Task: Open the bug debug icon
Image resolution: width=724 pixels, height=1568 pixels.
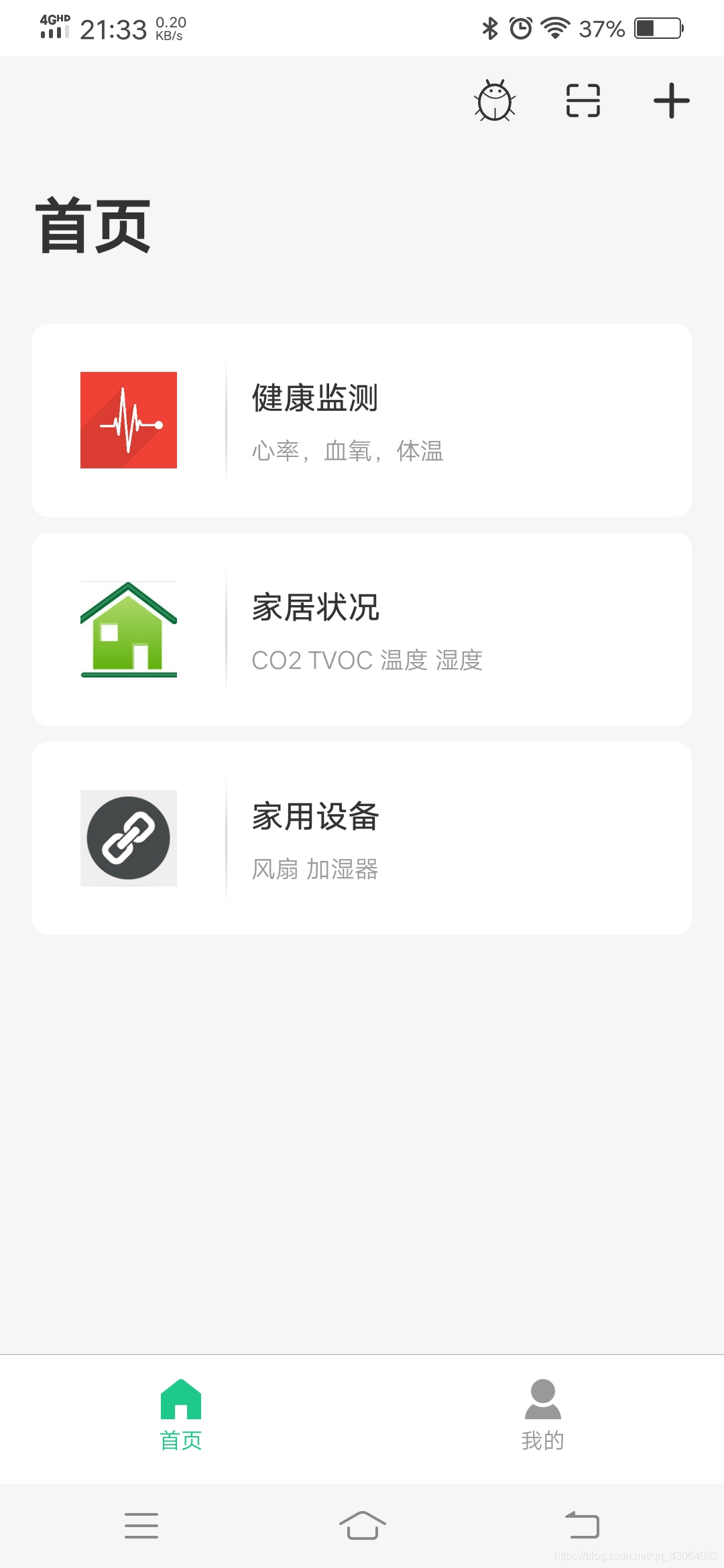Action: 495,101
